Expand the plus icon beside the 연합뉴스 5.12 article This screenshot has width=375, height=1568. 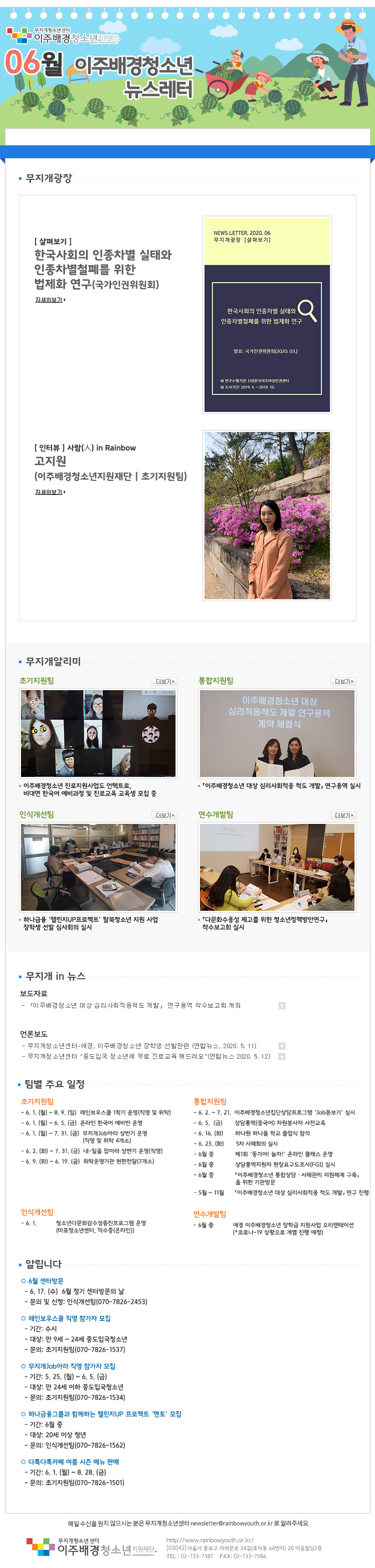click(x=281, y=1056)
